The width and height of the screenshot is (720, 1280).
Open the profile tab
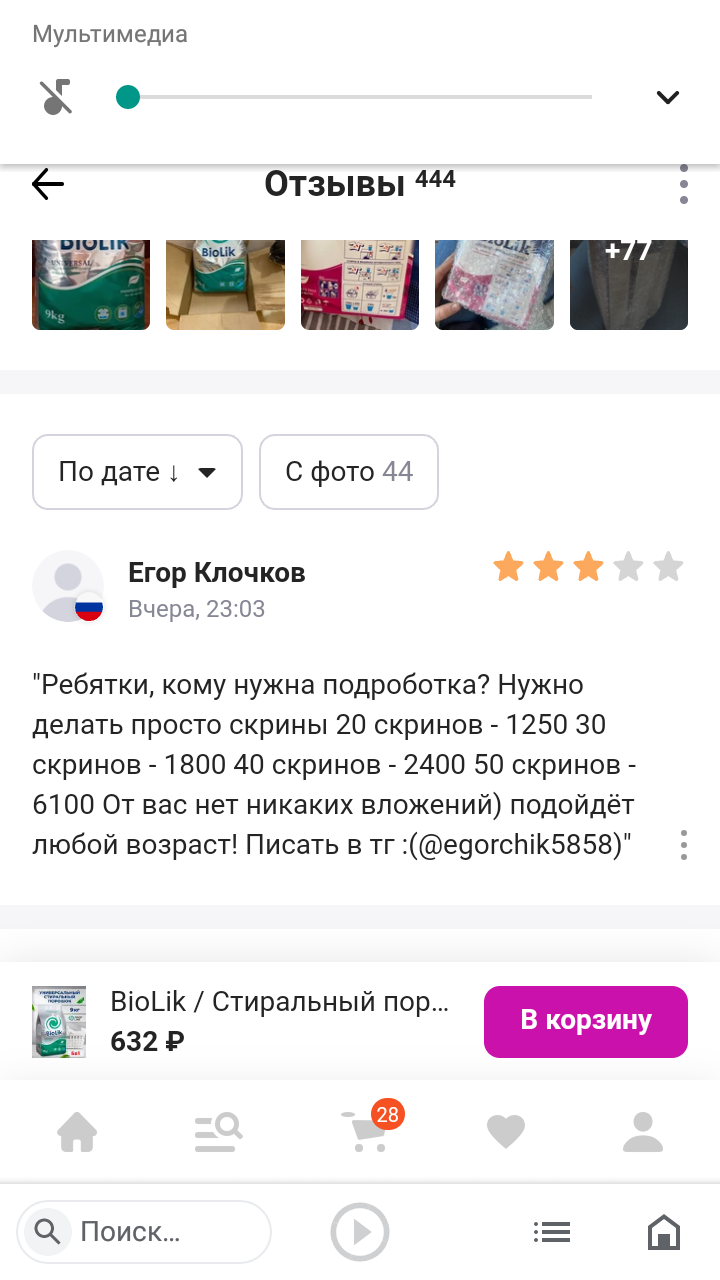643,1132
